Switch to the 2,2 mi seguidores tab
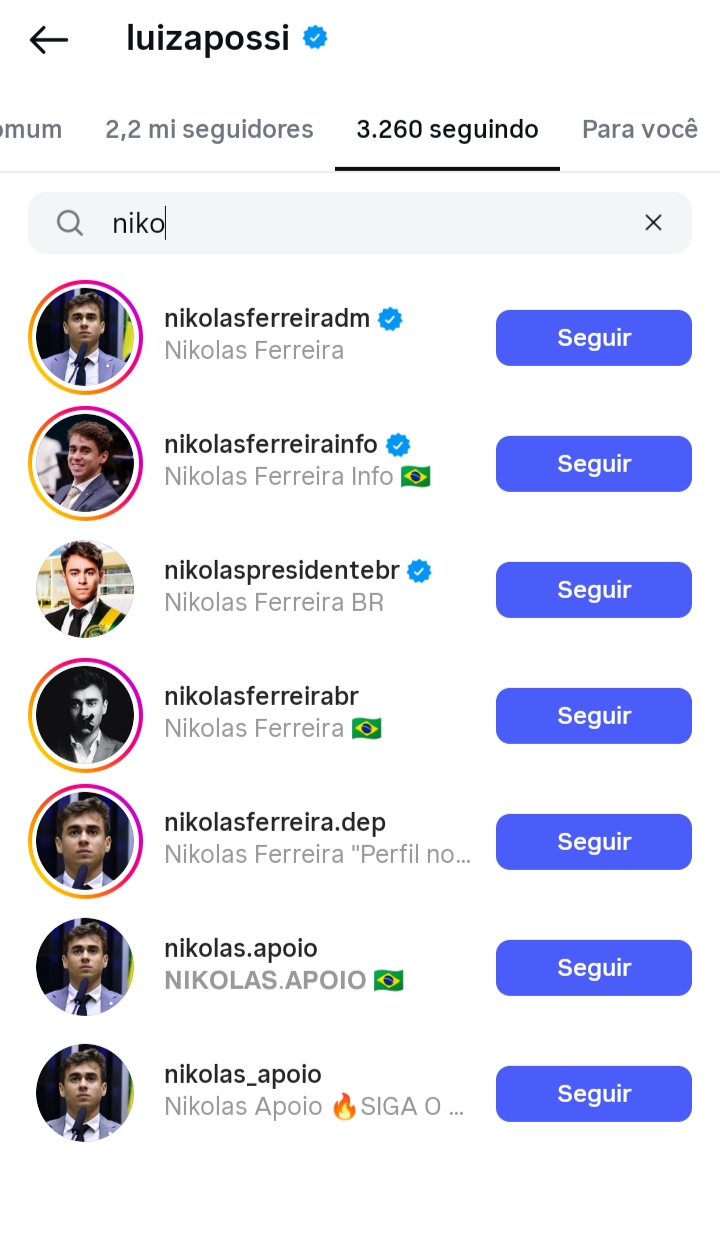The width and height of the screenshot is (720, 1251). point(209,130)
